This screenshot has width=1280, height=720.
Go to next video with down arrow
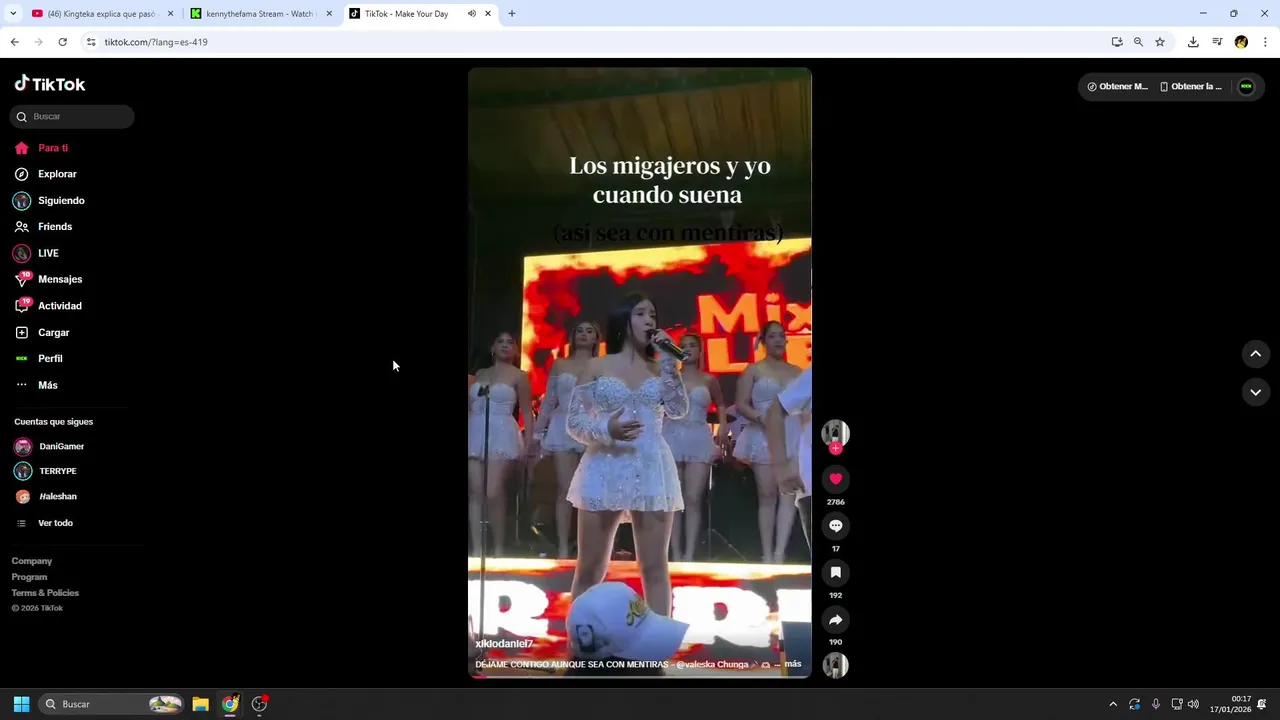[x=1255, y=392]
